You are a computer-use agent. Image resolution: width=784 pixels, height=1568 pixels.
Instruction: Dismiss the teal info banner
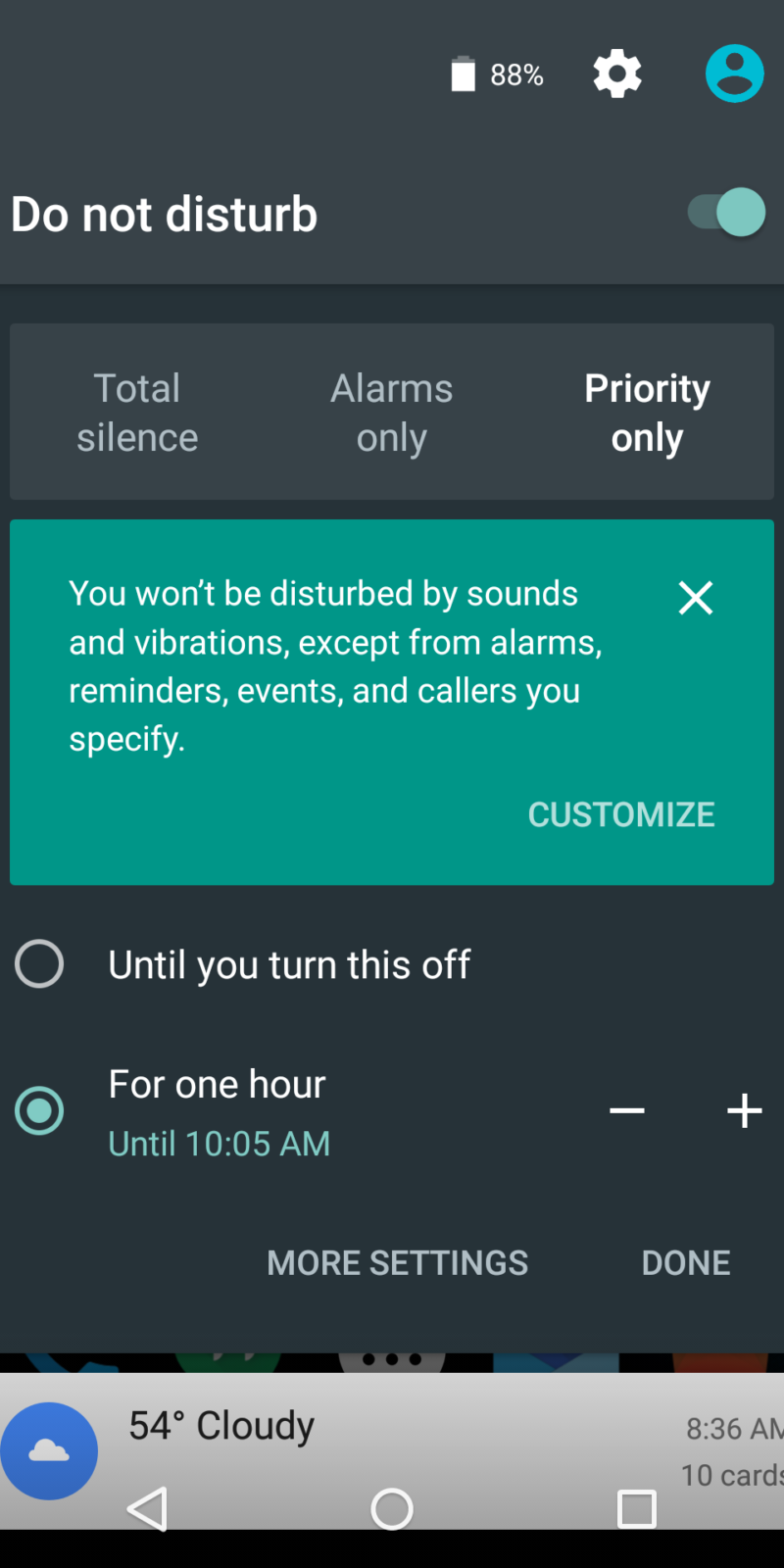tap(696, 597)
